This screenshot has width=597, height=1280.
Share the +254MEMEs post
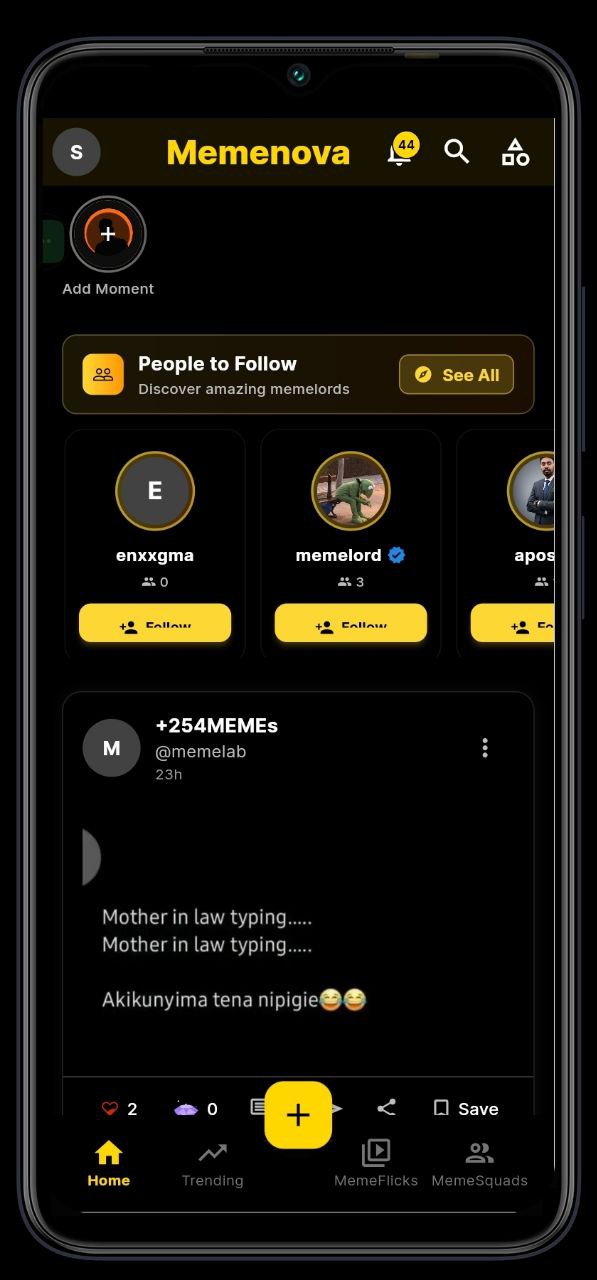point(387,1108)
